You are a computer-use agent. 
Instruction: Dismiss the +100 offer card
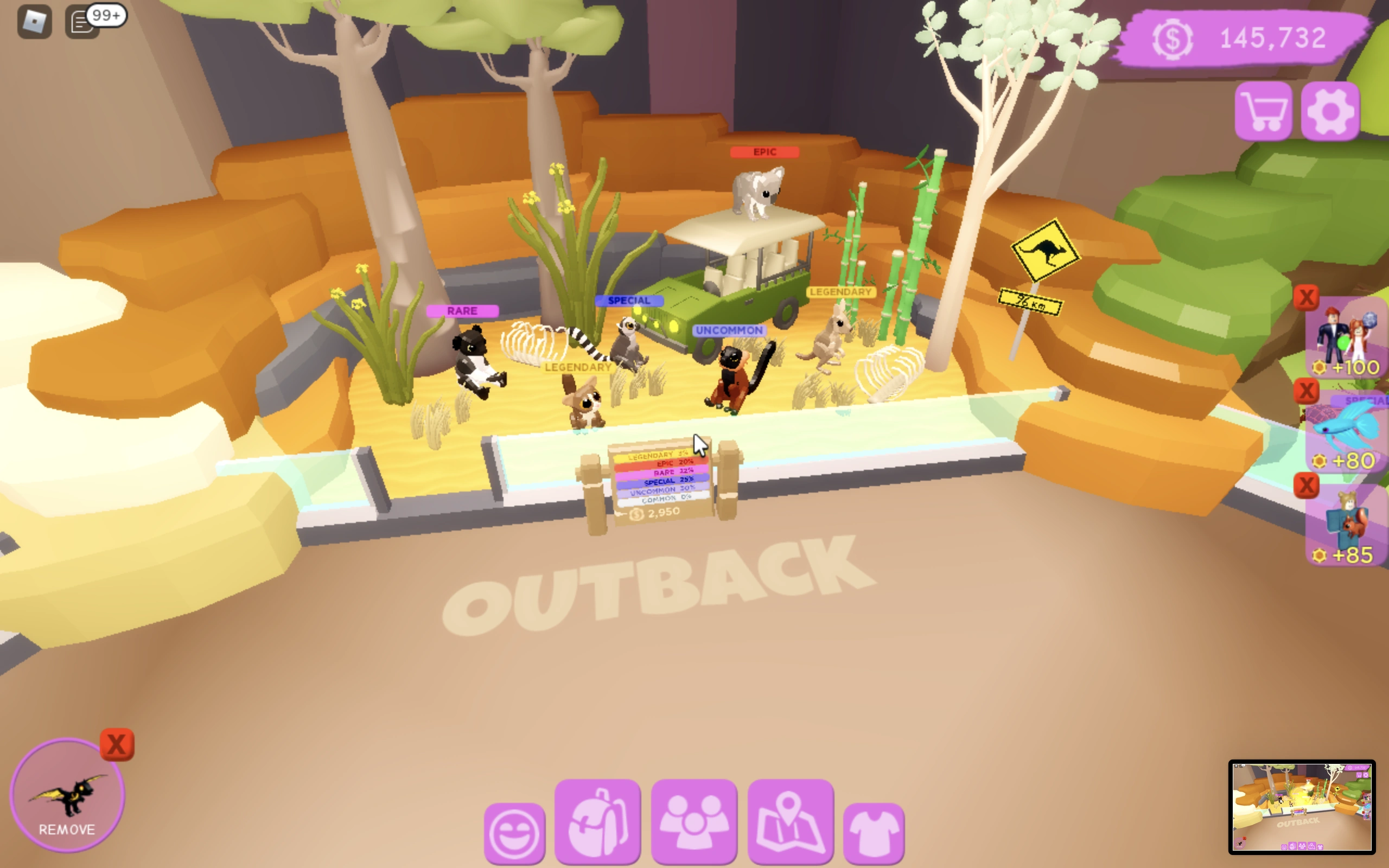(1307, 298)
